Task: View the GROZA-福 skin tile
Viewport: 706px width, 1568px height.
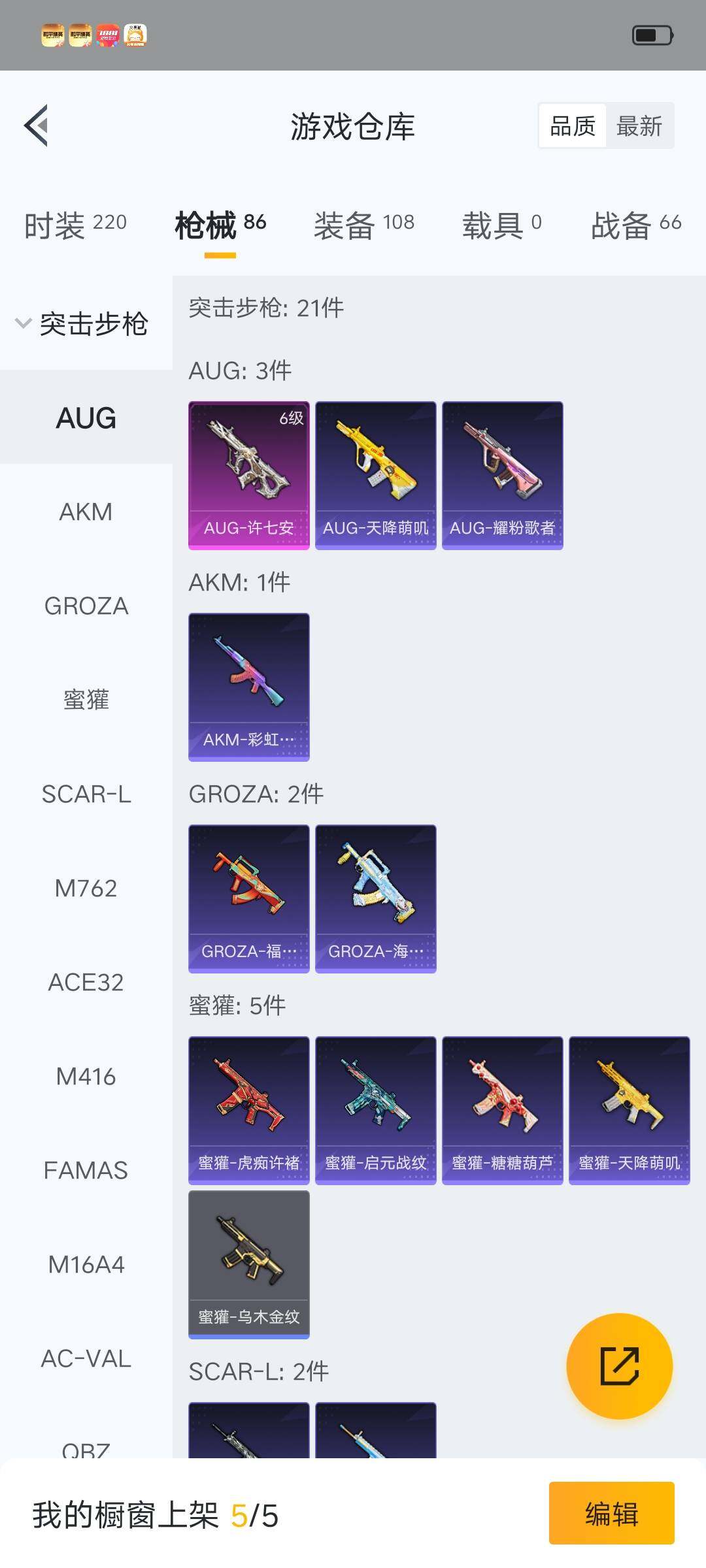Action: [x=248, y=898]
